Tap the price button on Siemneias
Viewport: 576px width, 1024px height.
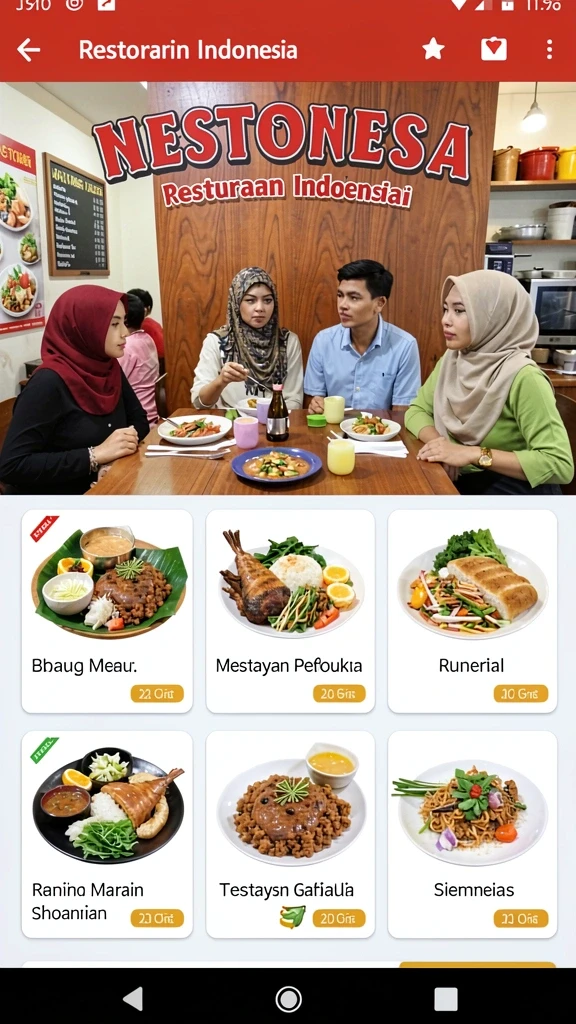pyautogui.click(x=520, y=918)
